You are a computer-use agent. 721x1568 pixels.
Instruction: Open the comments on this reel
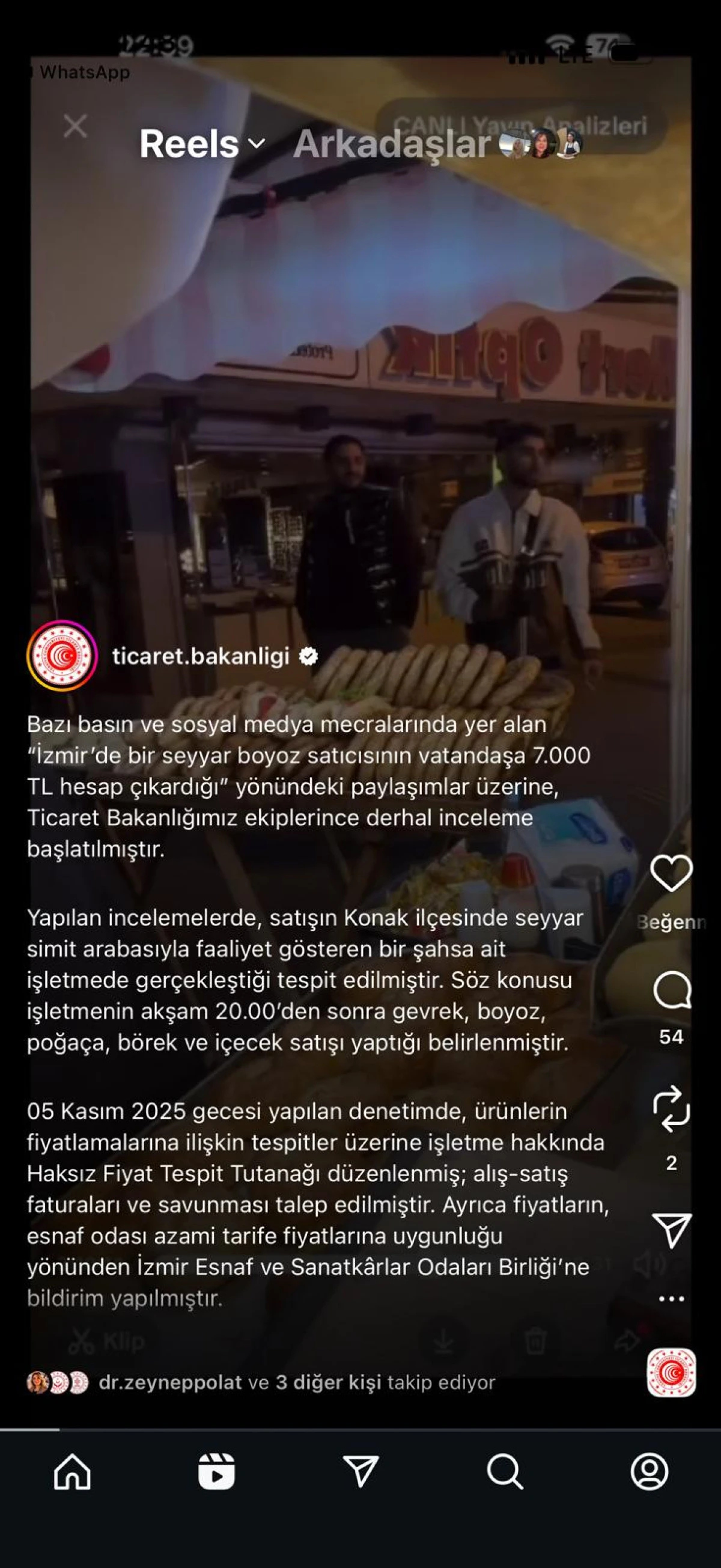coord(671,990)
